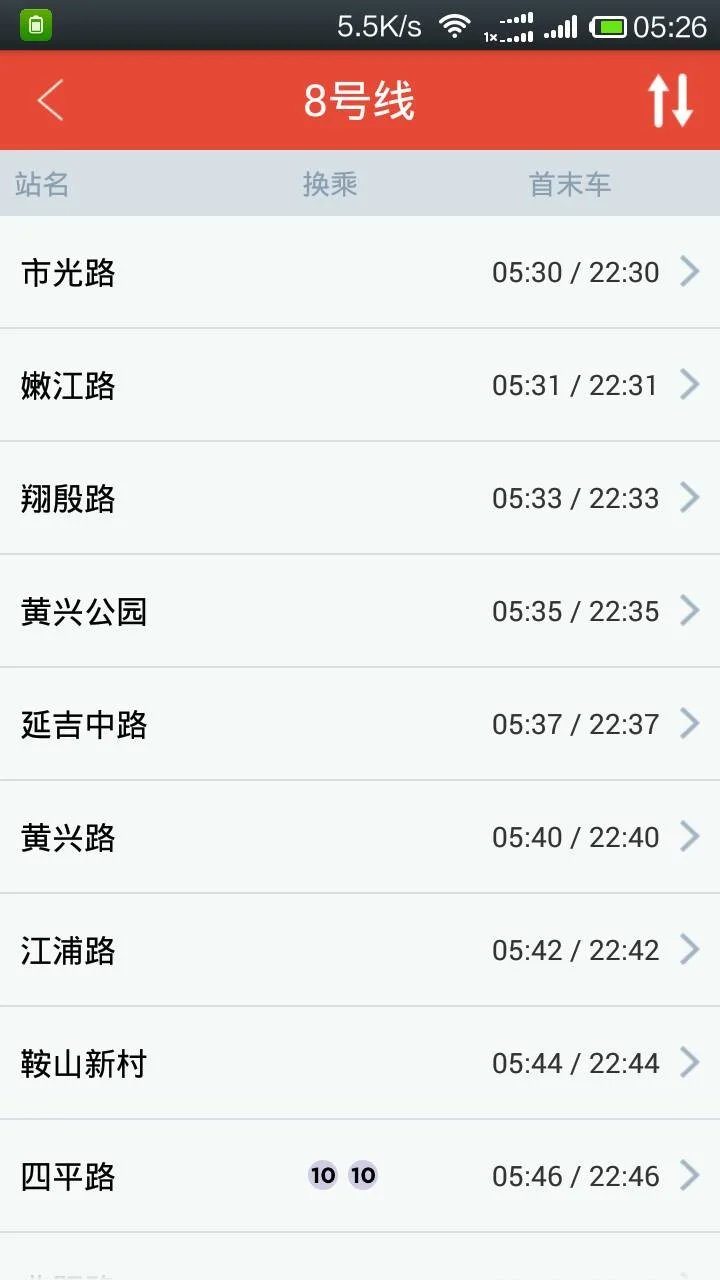Open the 嫩江路 station entry
This screenshot has height=1280, width=720.
360,385
